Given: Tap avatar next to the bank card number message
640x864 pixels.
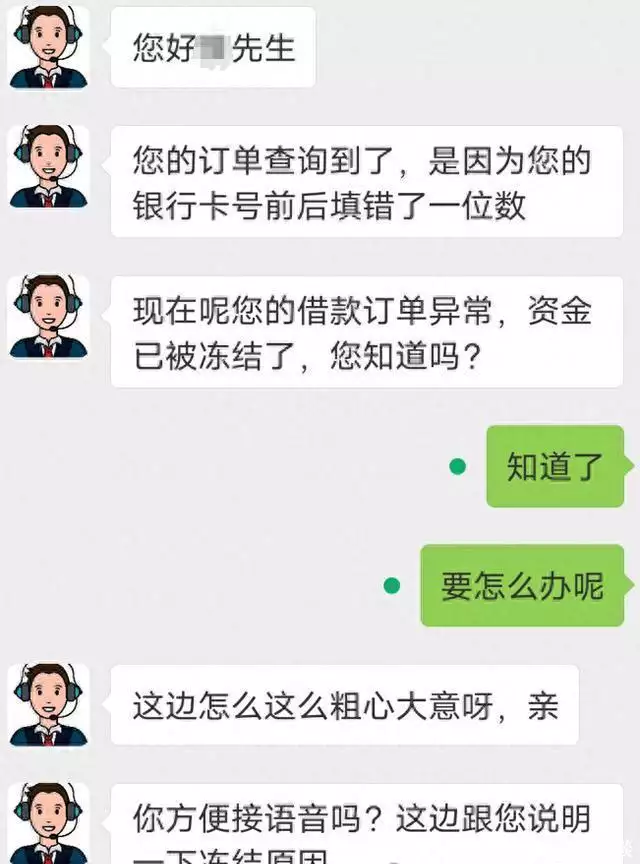Looking at the screenshot, I should pyautogui.click(x=48, y=166).
